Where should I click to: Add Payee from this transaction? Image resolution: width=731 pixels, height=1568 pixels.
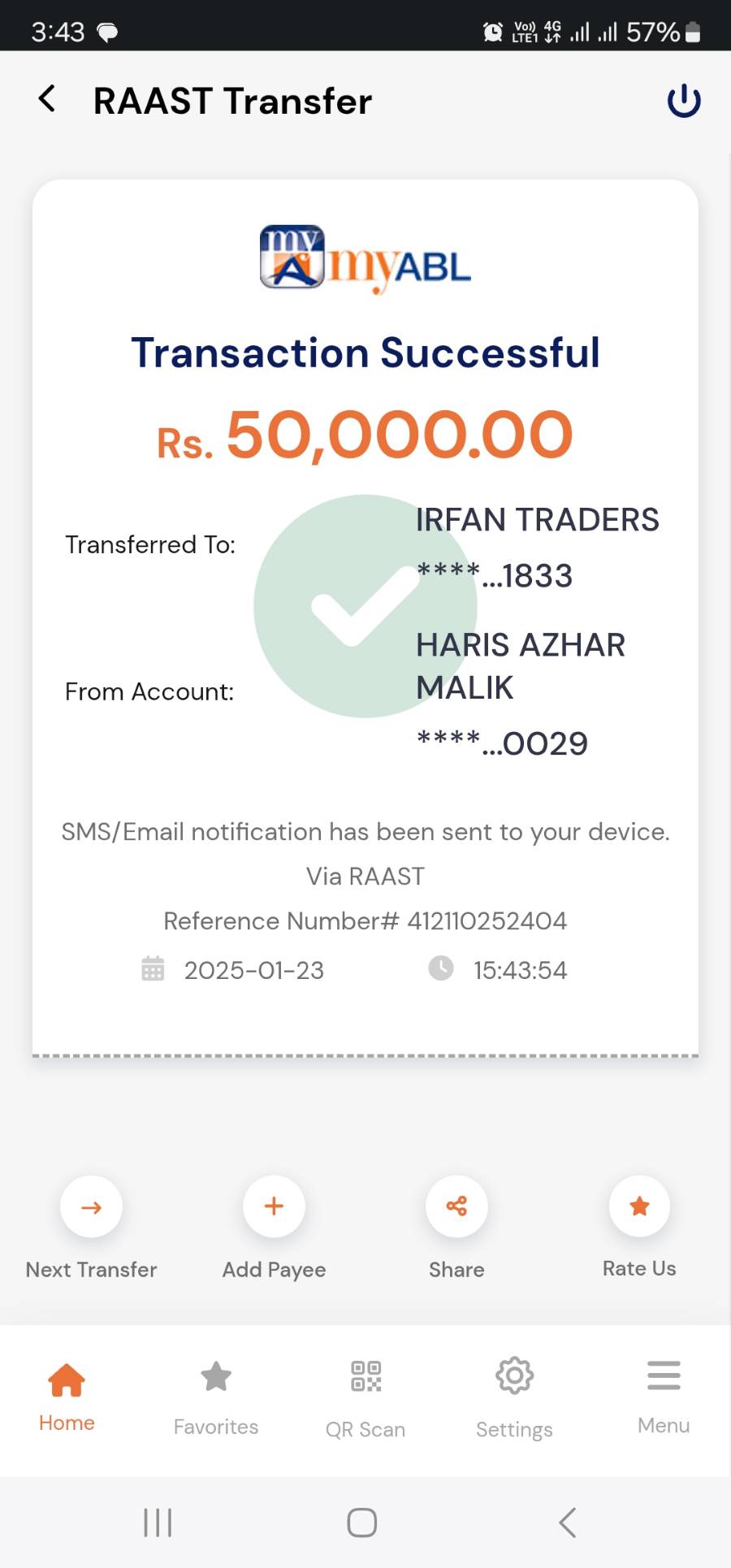pyautogui.click(x=275, y=1206)
